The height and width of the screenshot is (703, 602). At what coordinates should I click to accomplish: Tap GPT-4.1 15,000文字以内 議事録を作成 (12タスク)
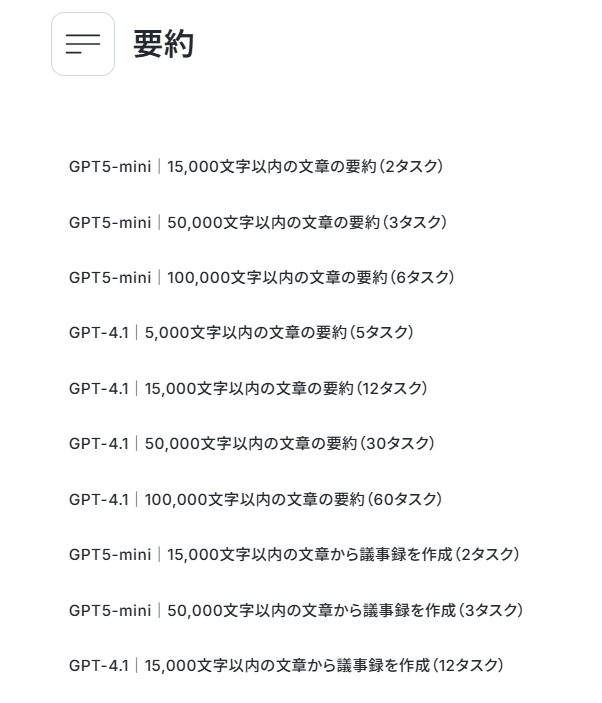point(286,666)
